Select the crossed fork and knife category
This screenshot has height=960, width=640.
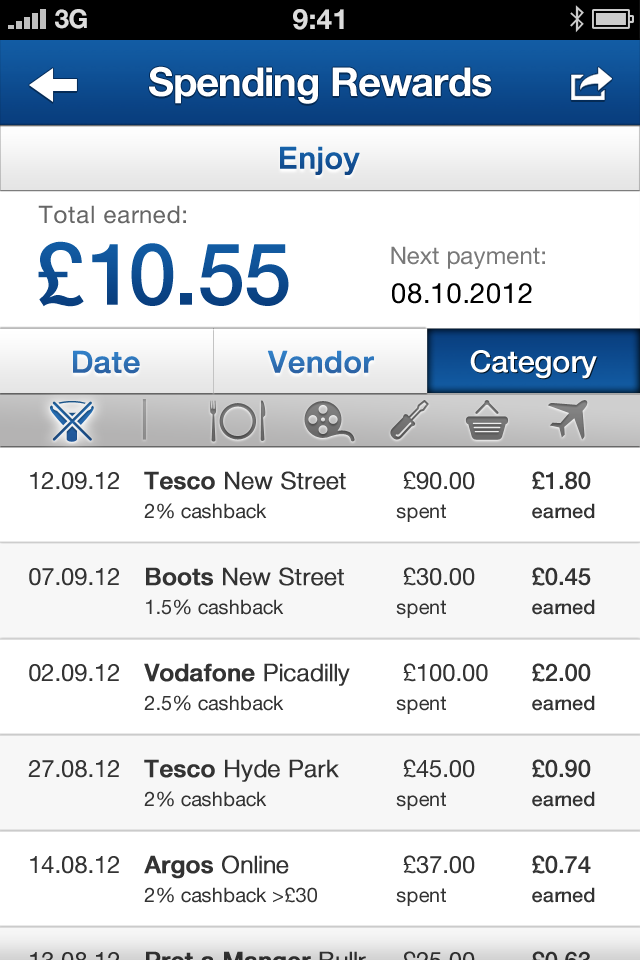point(72,421)
